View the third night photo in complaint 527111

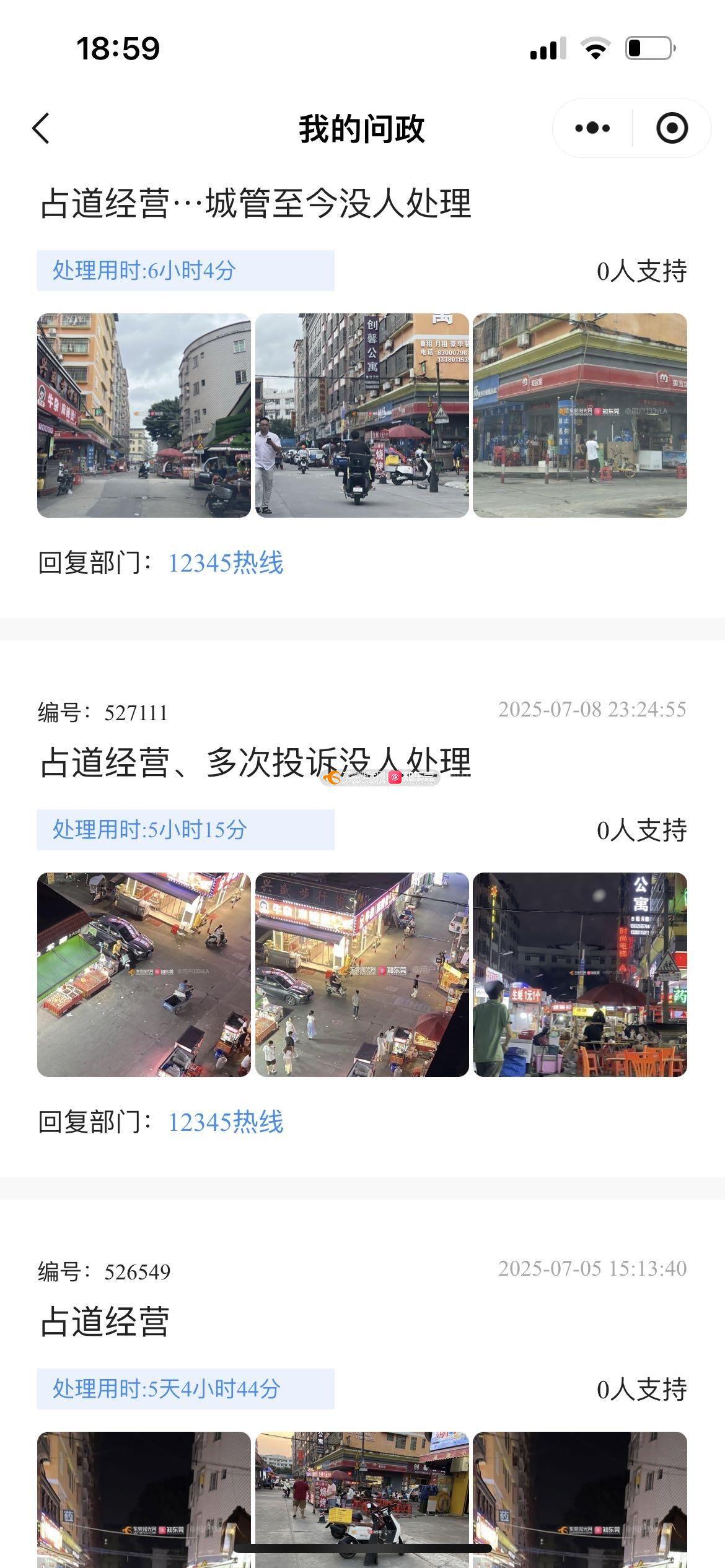tap(579, 974)
